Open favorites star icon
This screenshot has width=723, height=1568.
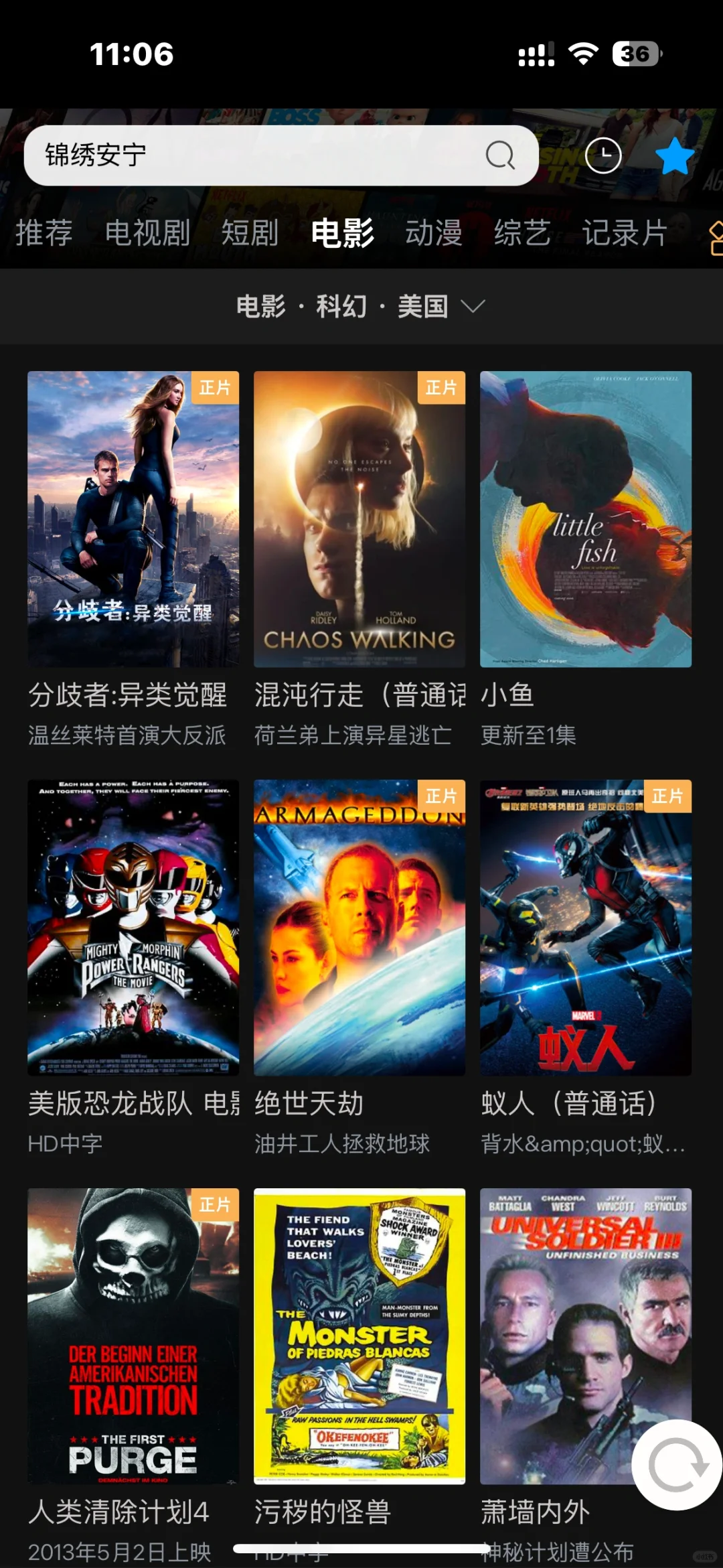pos(674,156)
